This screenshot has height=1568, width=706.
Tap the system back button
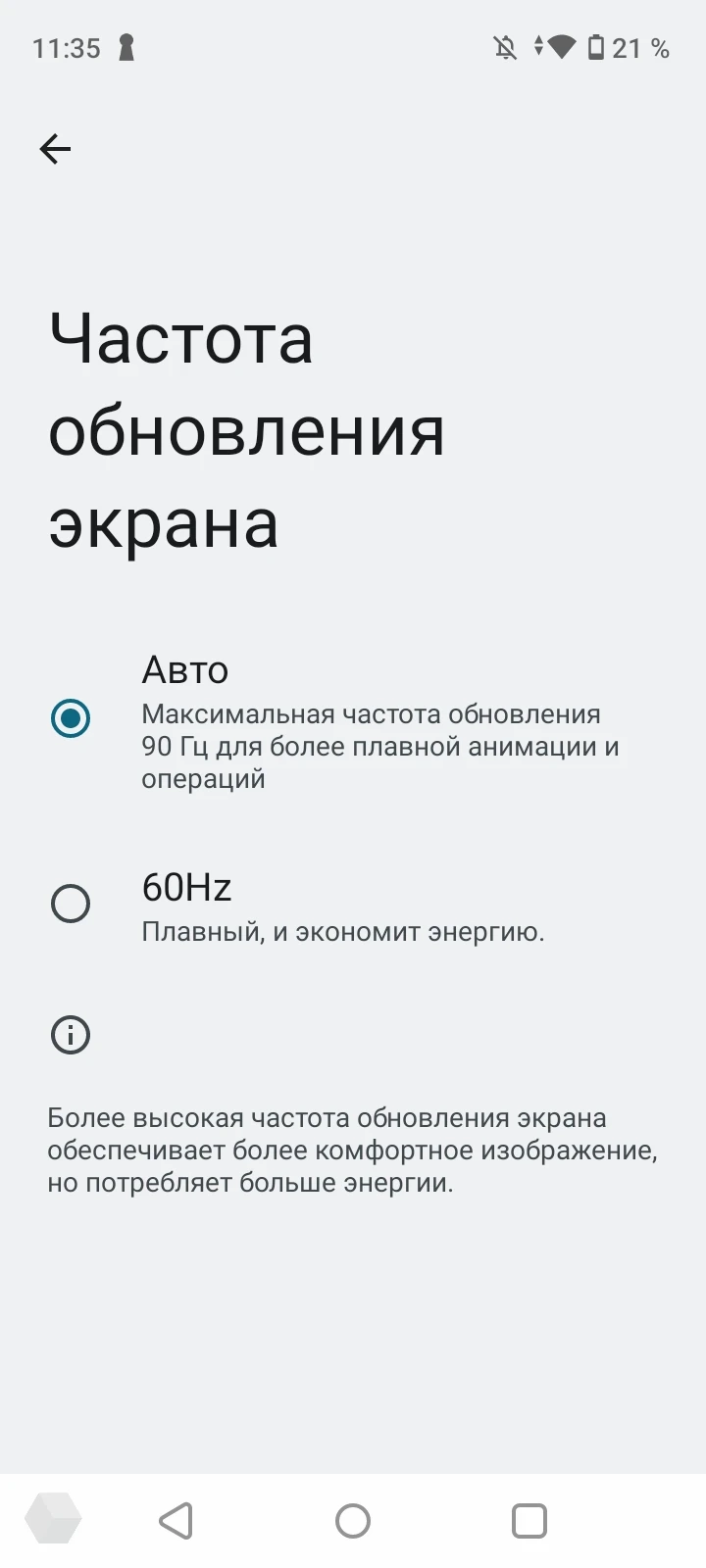pos(176,1521)
